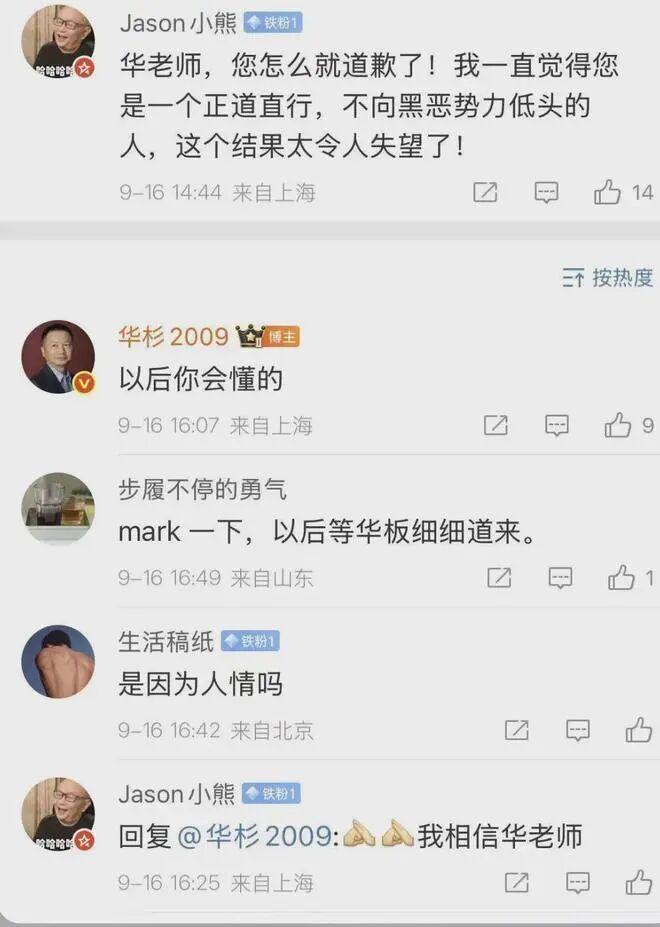Reply to 步履不停的勇气's comment
The image size is (660, 927).
tap(561, 577)
